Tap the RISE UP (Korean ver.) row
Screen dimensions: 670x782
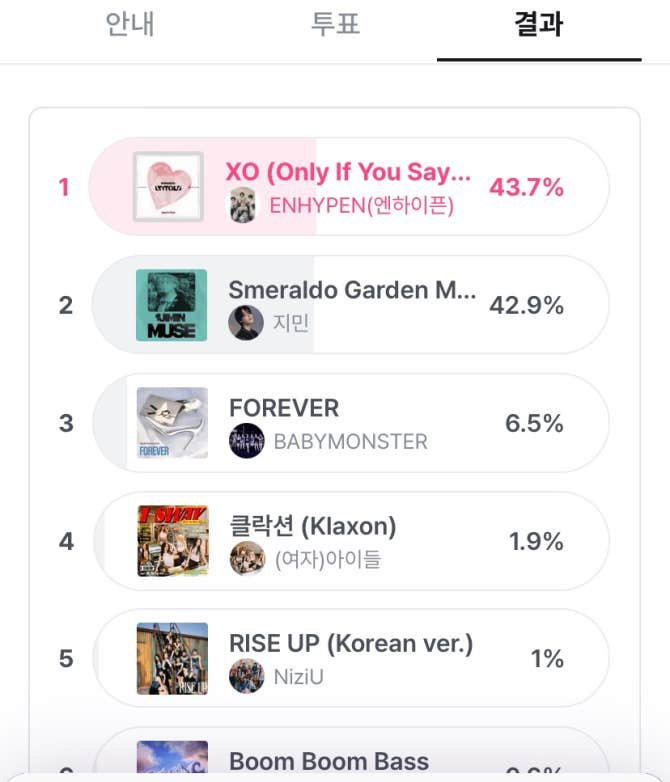(349, 659)
